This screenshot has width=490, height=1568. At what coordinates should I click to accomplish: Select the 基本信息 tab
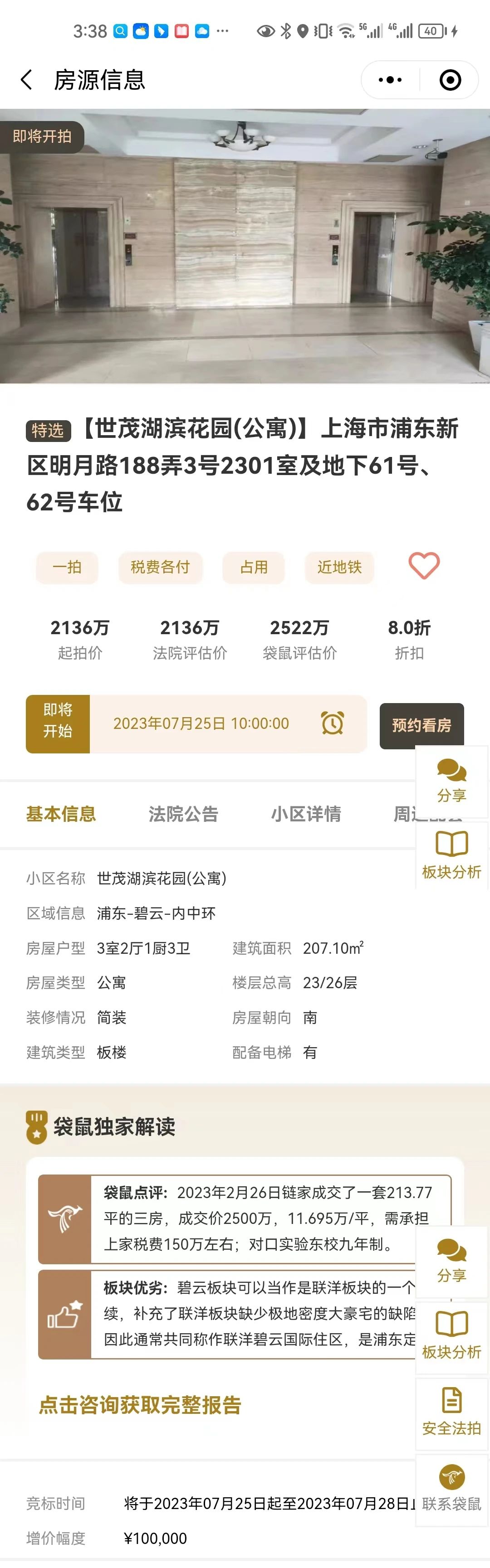(61, 814)
